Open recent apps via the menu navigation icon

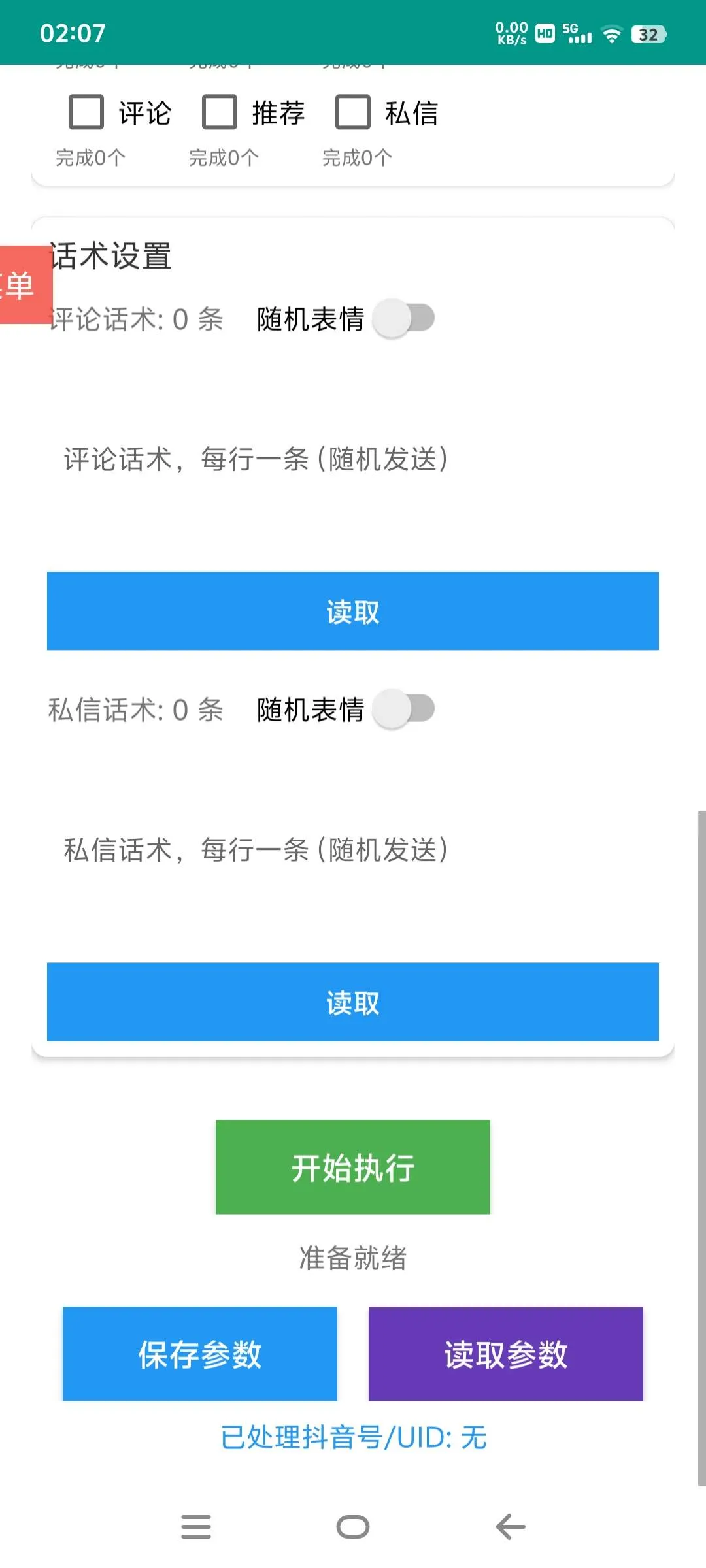click(197, 1527)
